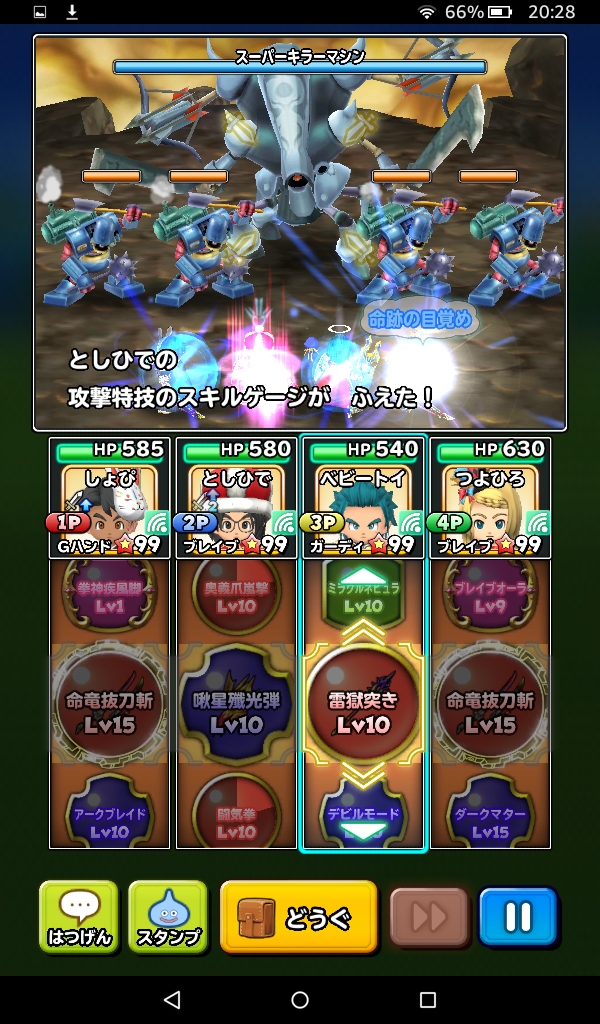Image resolution: width=600 pixels, height=1024 pixels.
Task: View しょぴ 1P character card
Action: (x=109, y=498)
